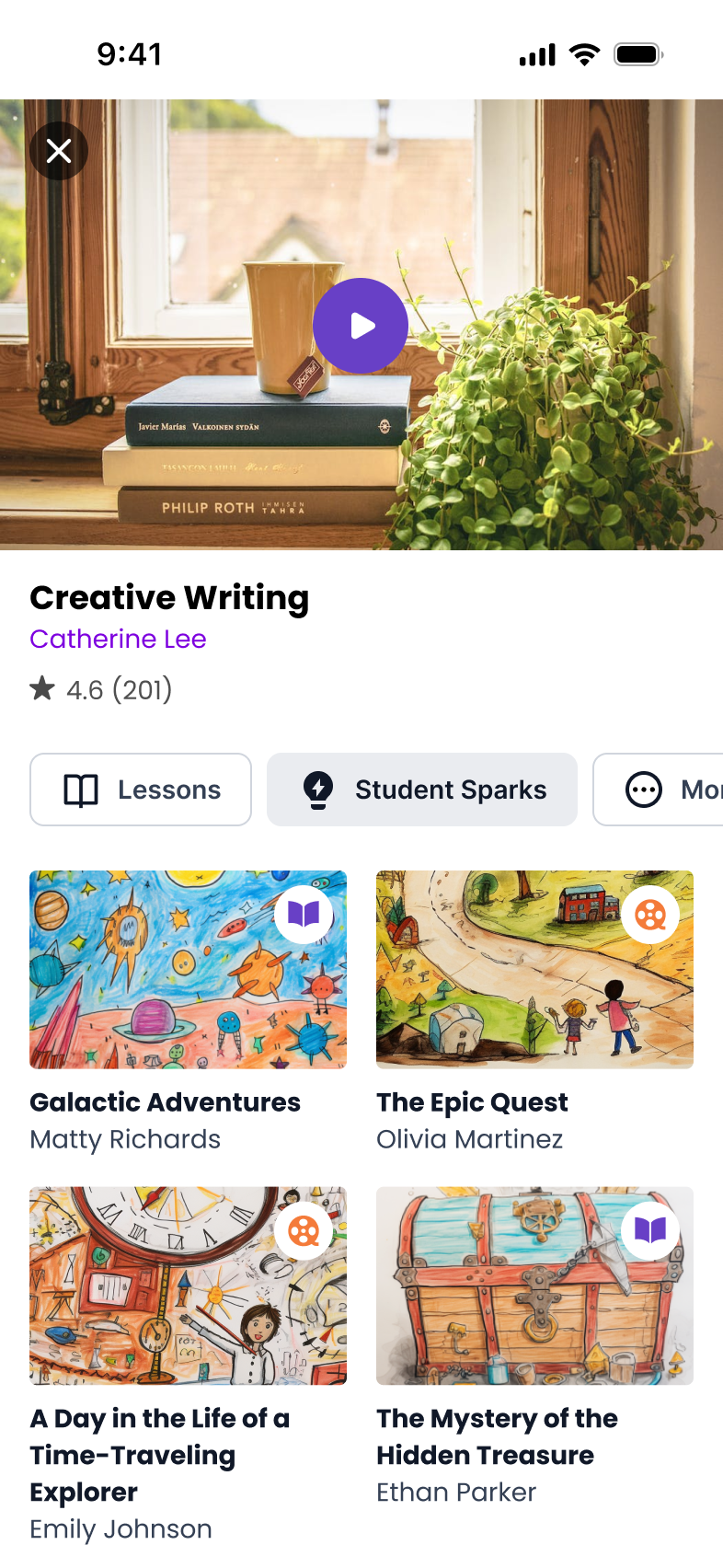This screenshot has width=723, height=1568.
Task: Play the Creative Writing intro video
Action: pyautogui.click(x=361, y=326)
